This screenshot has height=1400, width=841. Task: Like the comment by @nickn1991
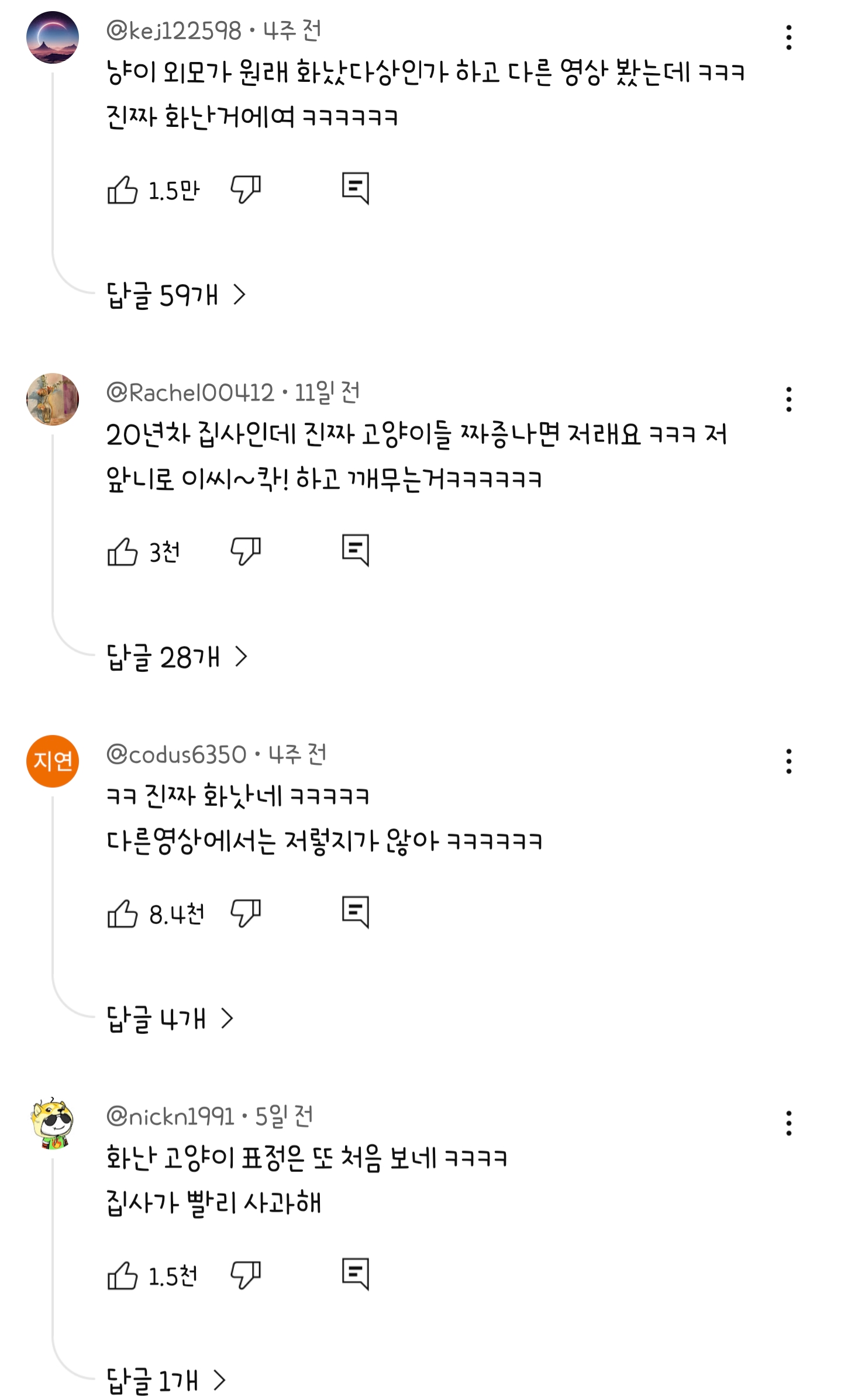[122, 1275]
